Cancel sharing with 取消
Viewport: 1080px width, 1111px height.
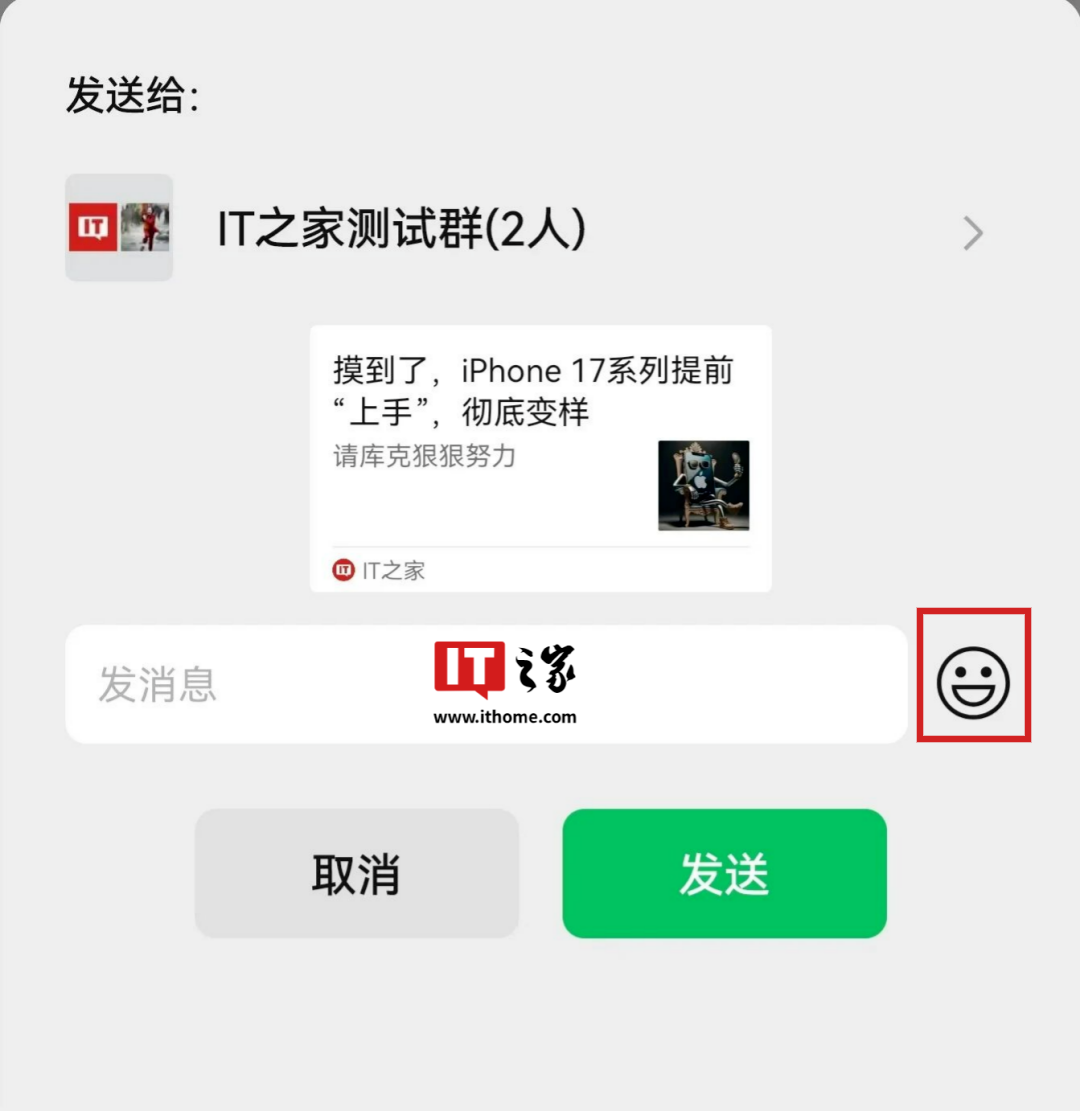356,874
